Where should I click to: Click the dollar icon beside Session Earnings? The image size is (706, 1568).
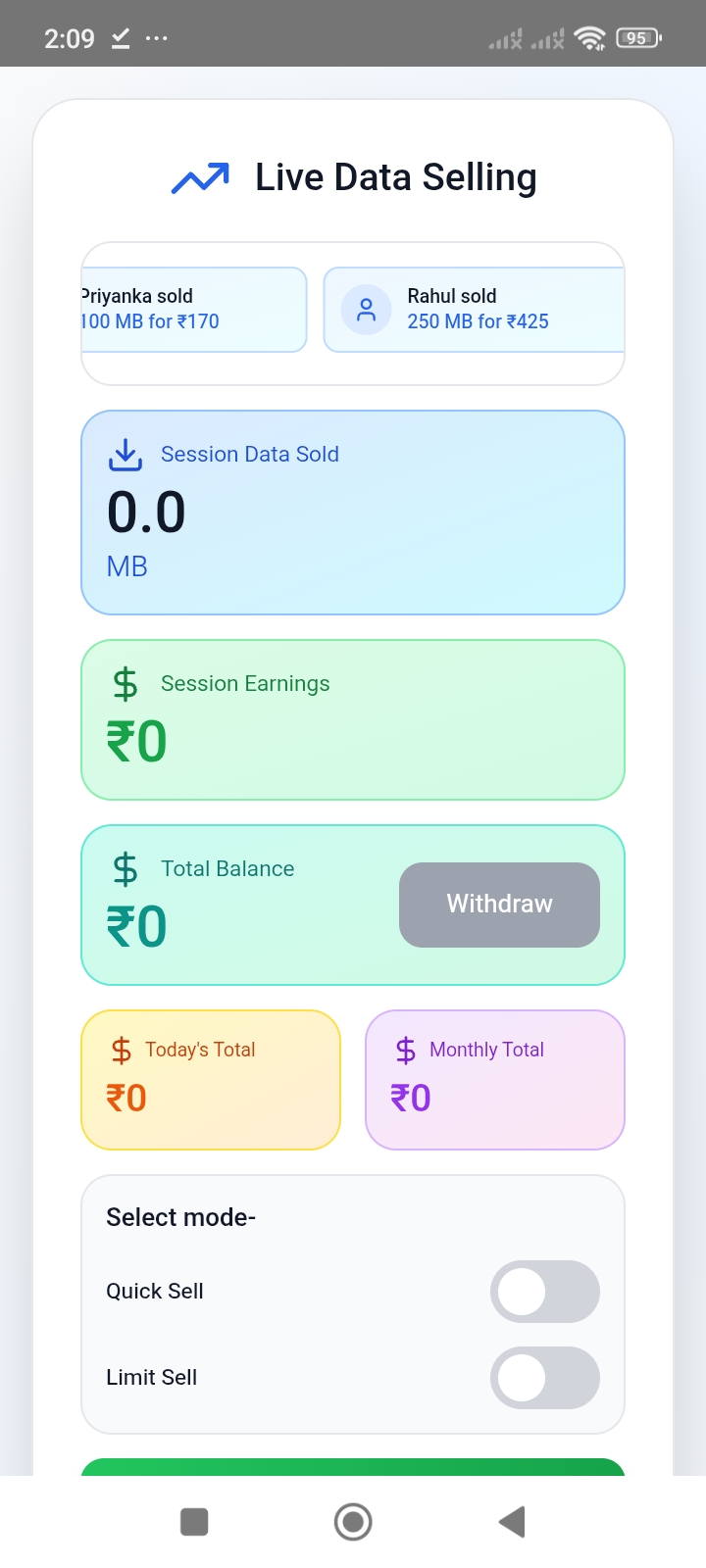click(x=125, y=684)
